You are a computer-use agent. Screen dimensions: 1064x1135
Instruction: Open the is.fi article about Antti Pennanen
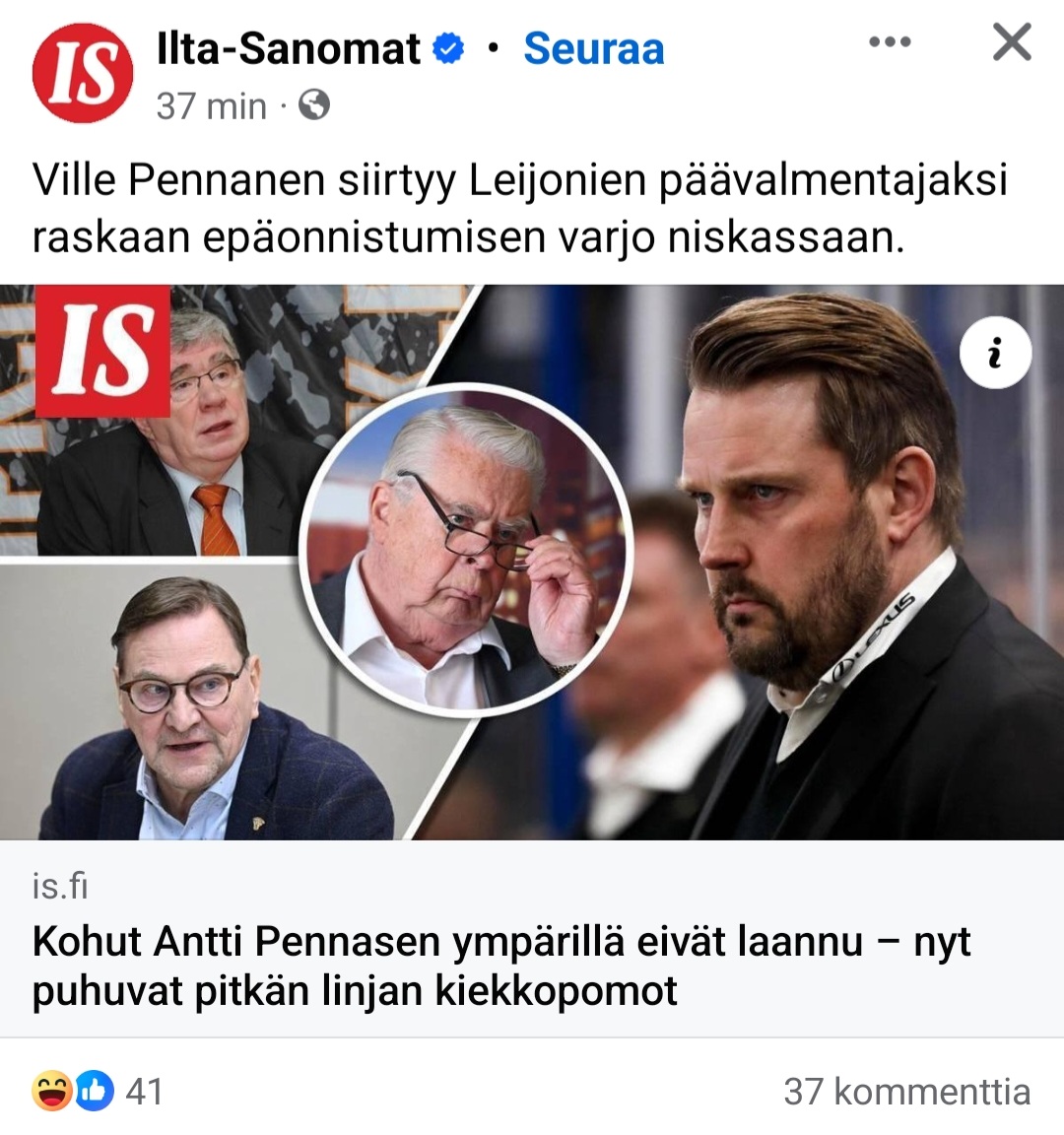(x=500, y=966)
